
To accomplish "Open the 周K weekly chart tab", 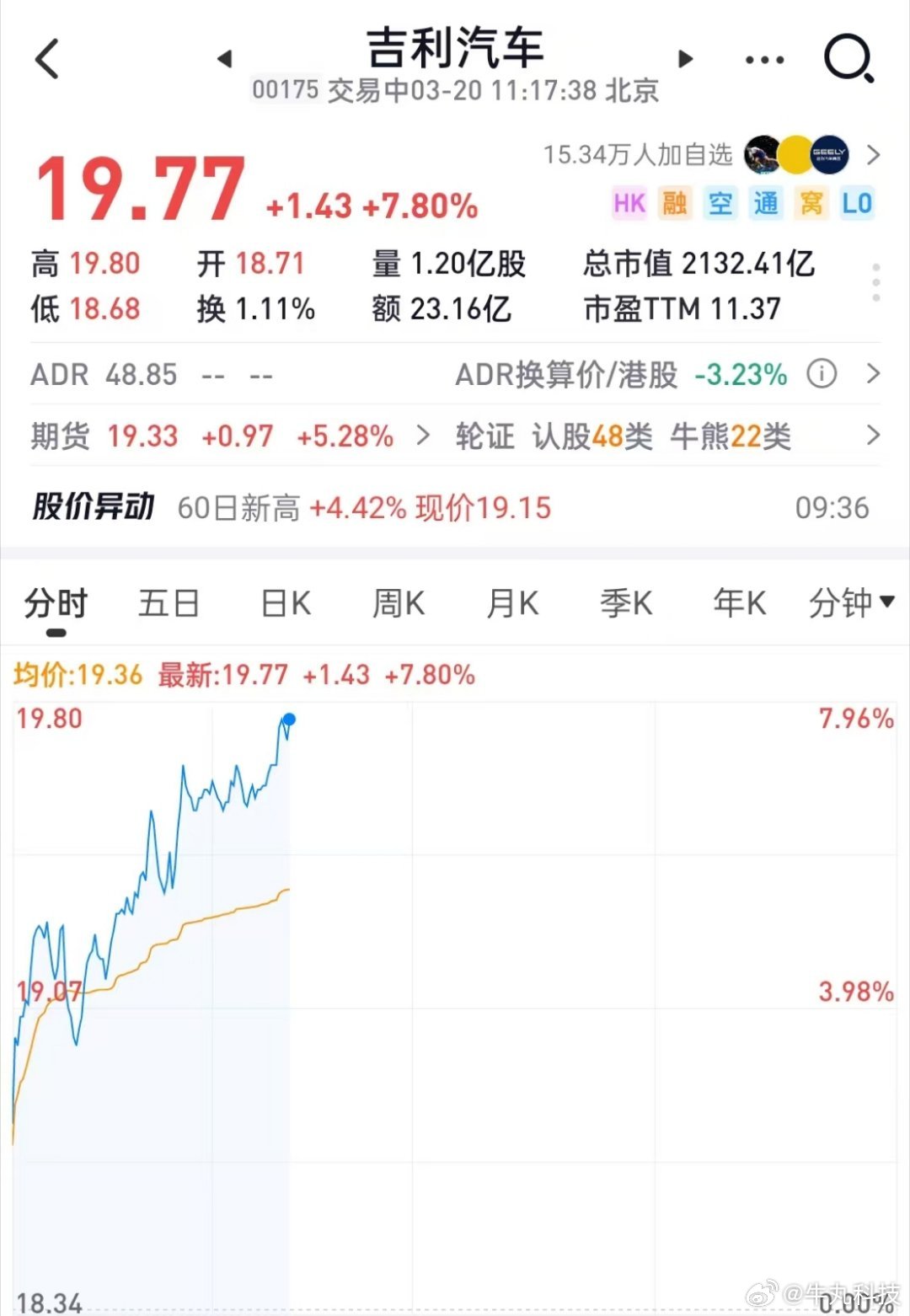I will [x=396, y=602].
